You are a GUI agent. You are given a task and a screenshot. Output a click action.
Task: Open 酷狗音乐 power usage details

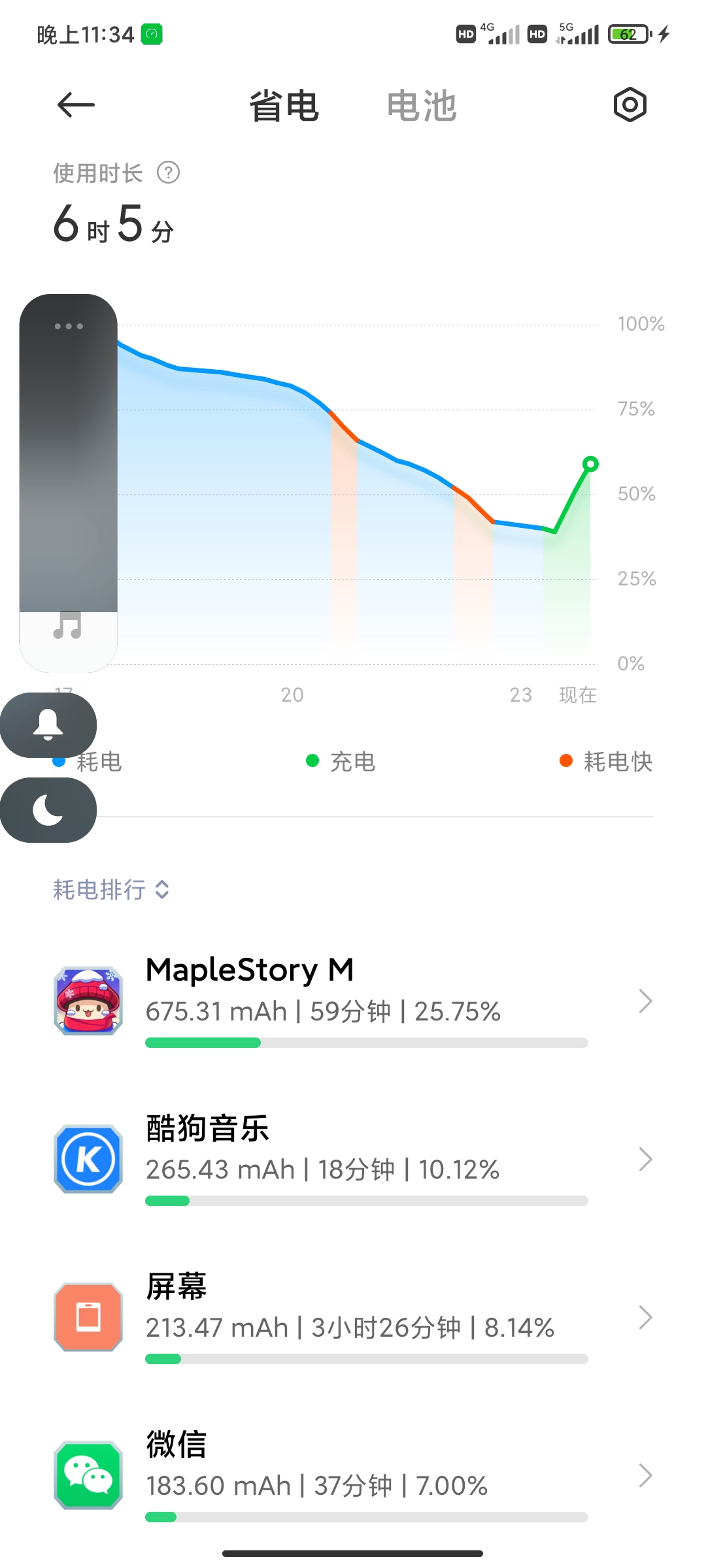coord(353,1160)
